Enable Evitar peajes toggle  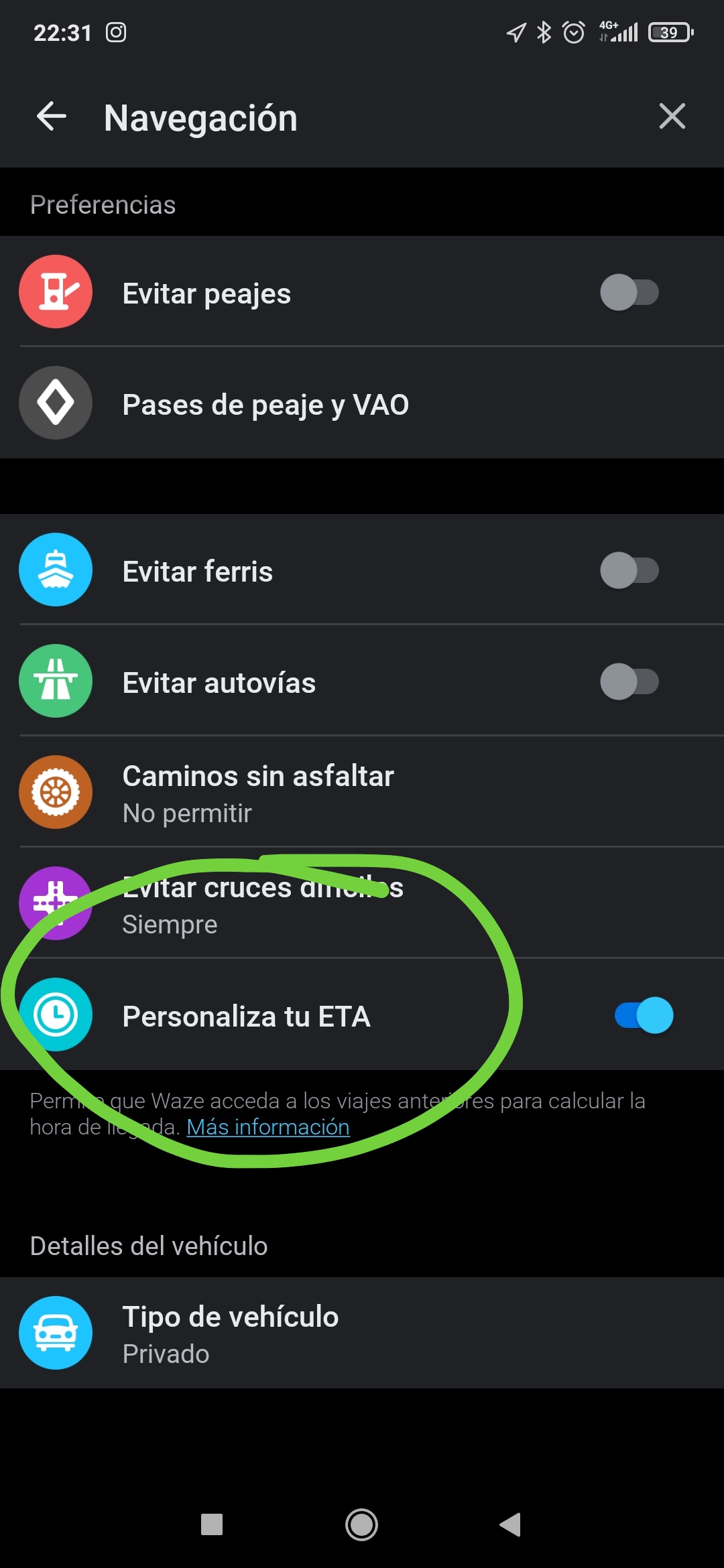point(629,293)
